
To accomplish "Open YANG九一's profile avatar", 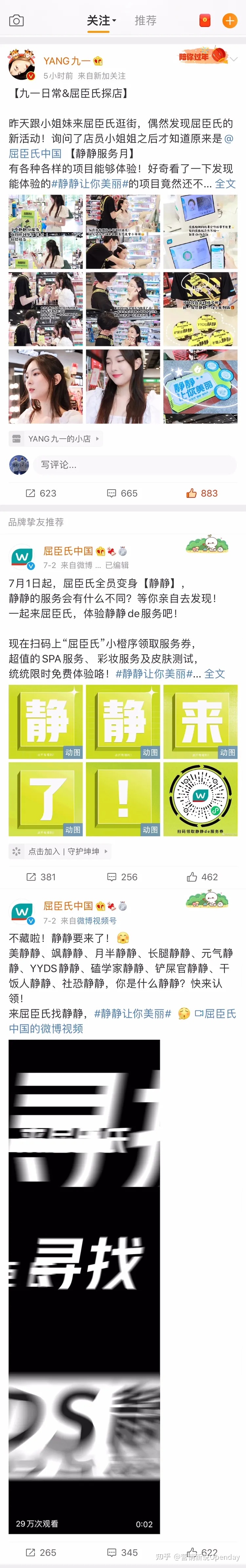I will (22, 66).
